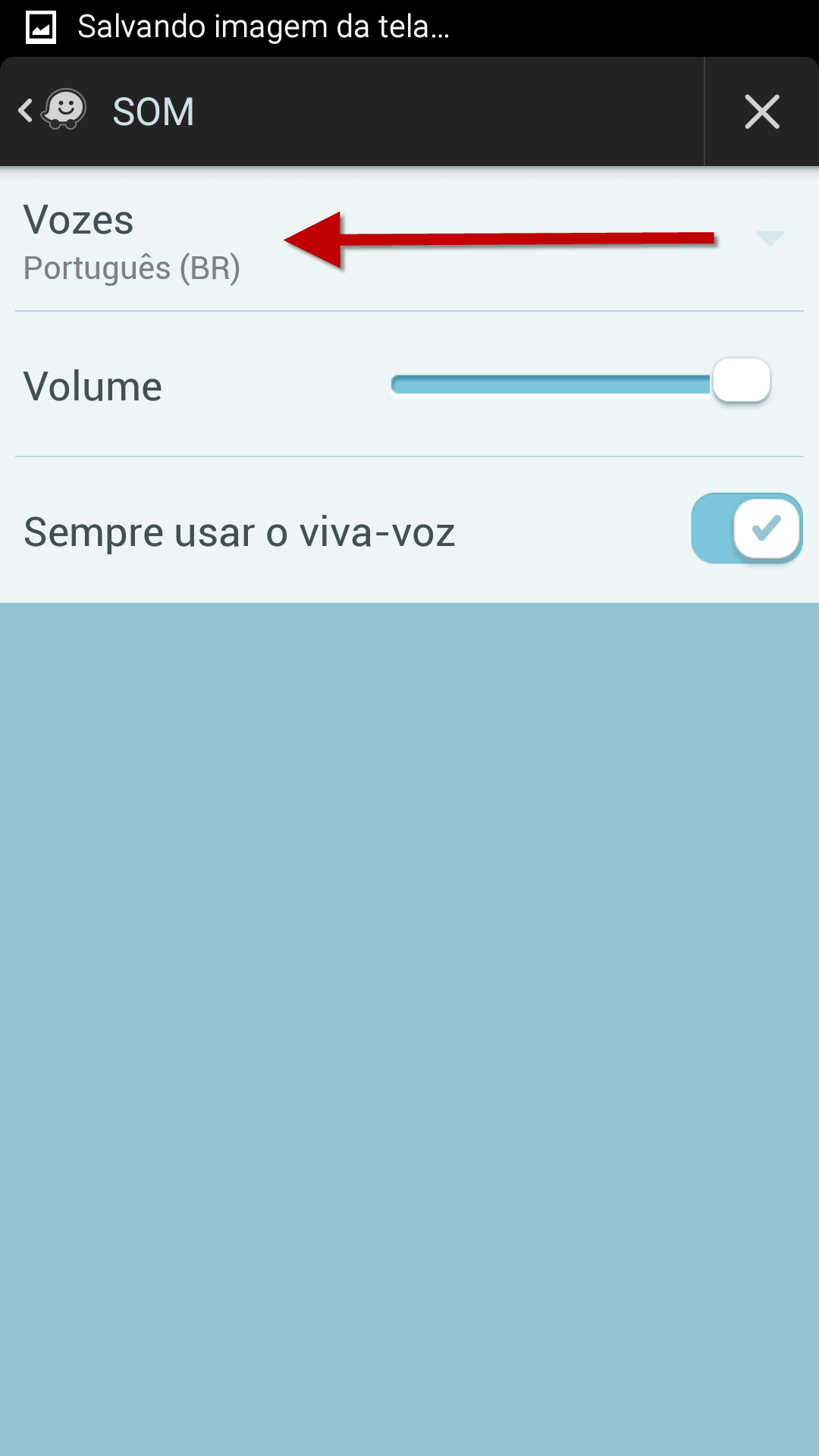Click the Waze logo icon in the header

tap(64, 111)
